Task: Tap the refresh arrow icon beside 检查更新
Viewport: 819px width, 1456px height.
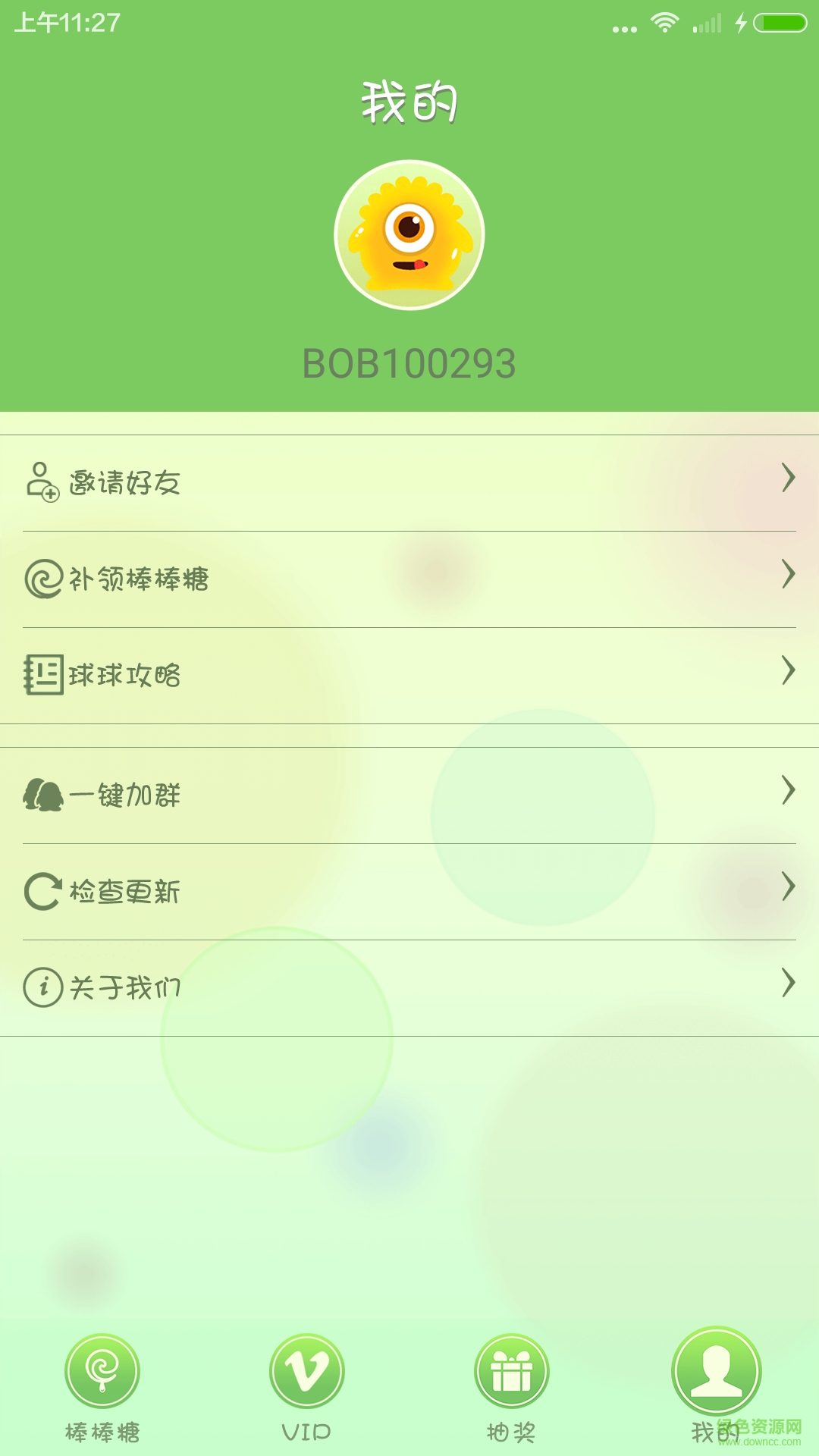Action: pyautogui.click(x=41, y=892)
